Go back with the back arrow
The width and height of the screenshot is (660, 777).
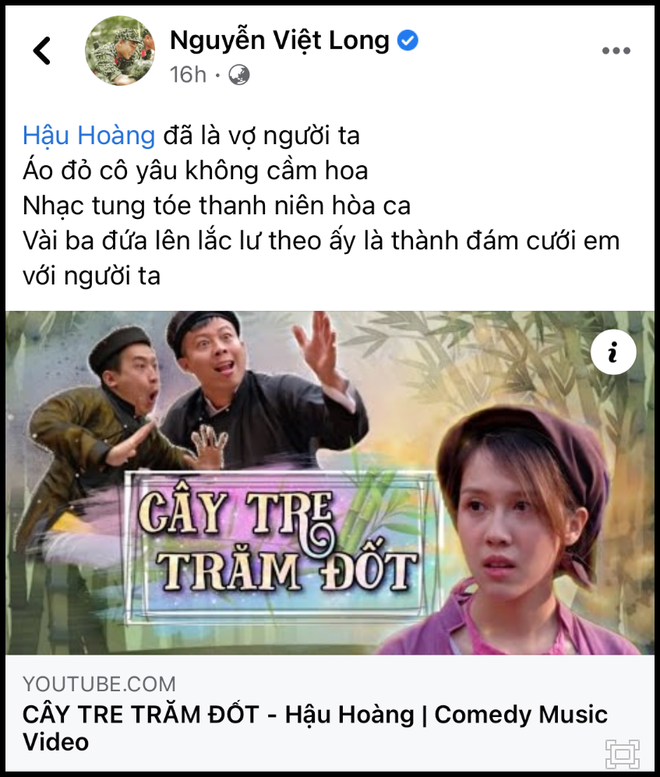(x=42, y=50)
